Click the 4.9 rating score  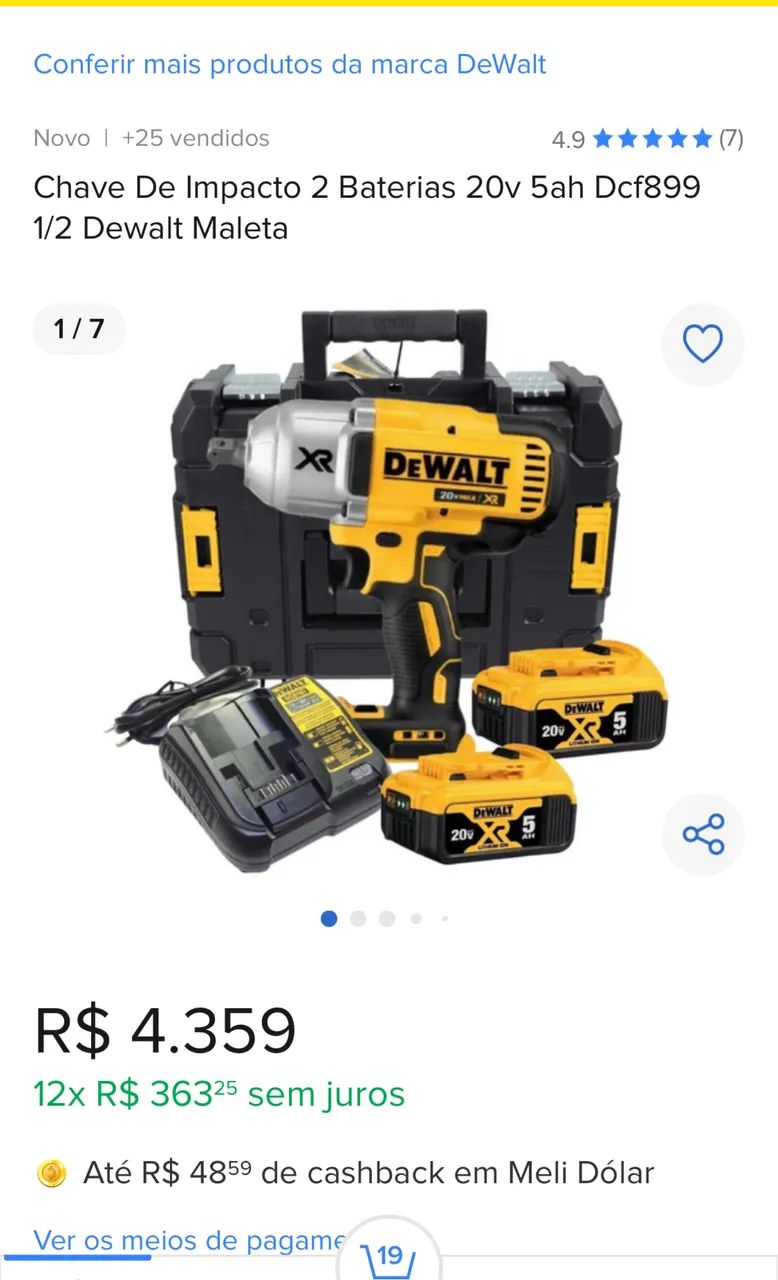click(568, 138)
